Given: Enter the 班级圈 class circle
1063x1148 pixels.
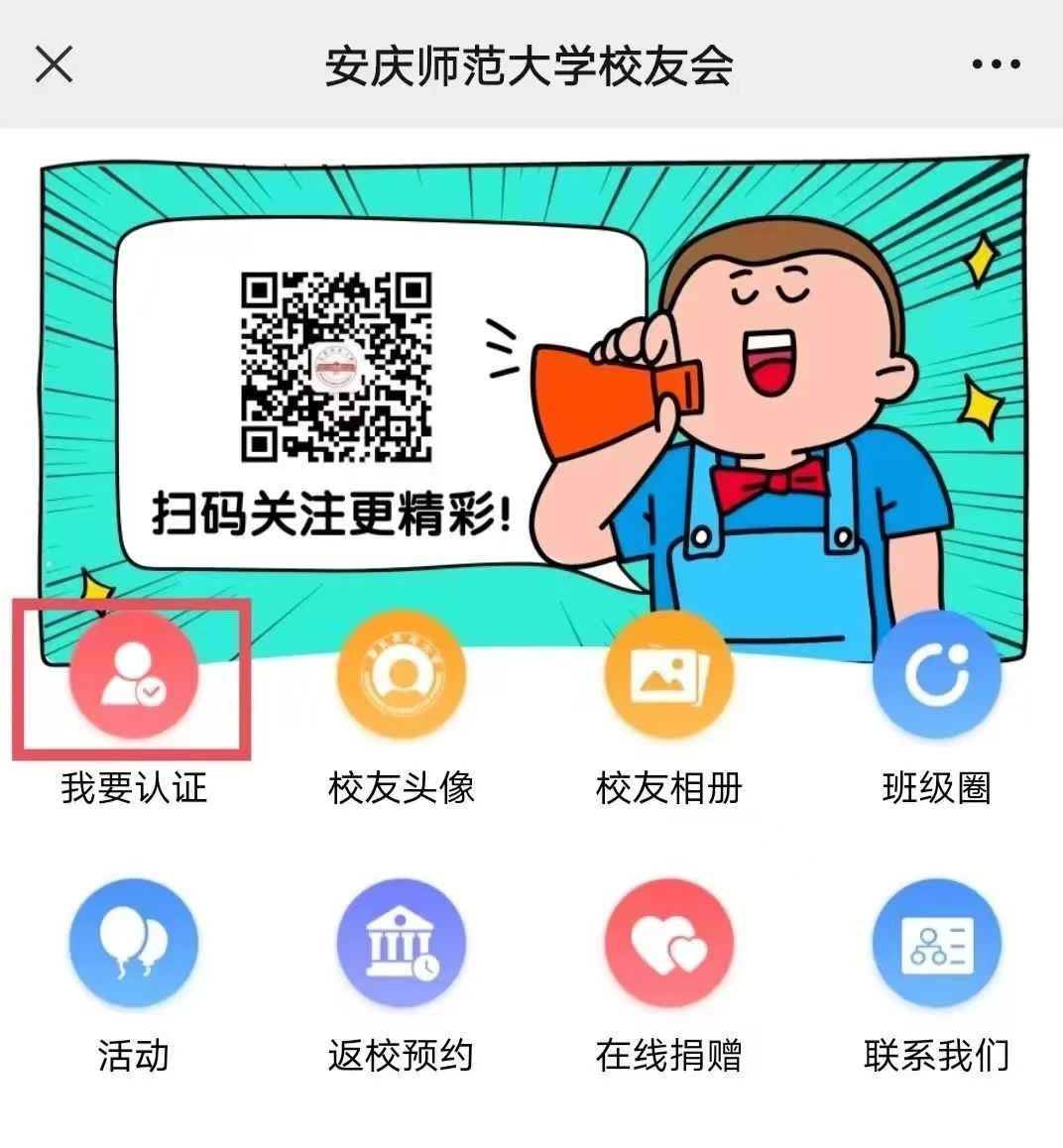Looking at the screenshot, I should click(x=937, y=676).
